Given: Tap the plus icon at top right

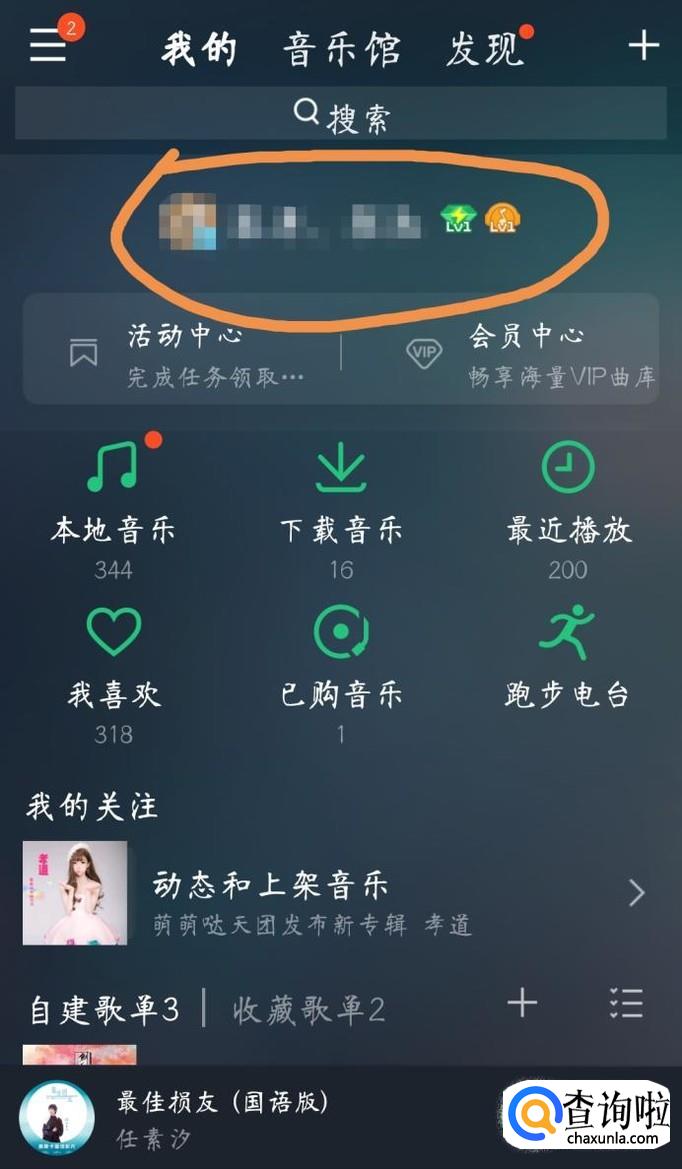Looking at the screenshot, I should coord(643,45).
